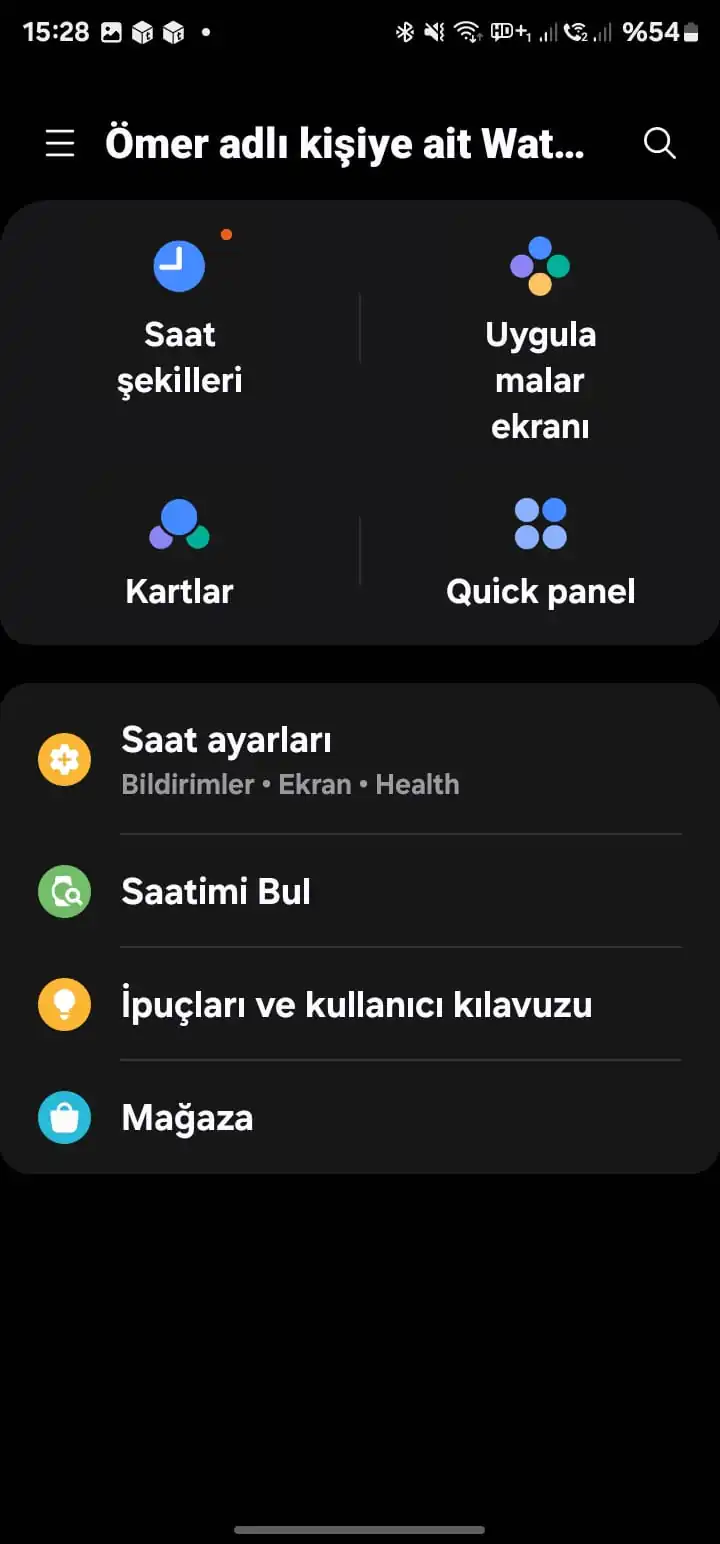The width and height of the screenshot is (720, 1544).
Task: Open the Saat şekilleri watch faces icon
Action: pyautogui.click(x=179, y=265)
